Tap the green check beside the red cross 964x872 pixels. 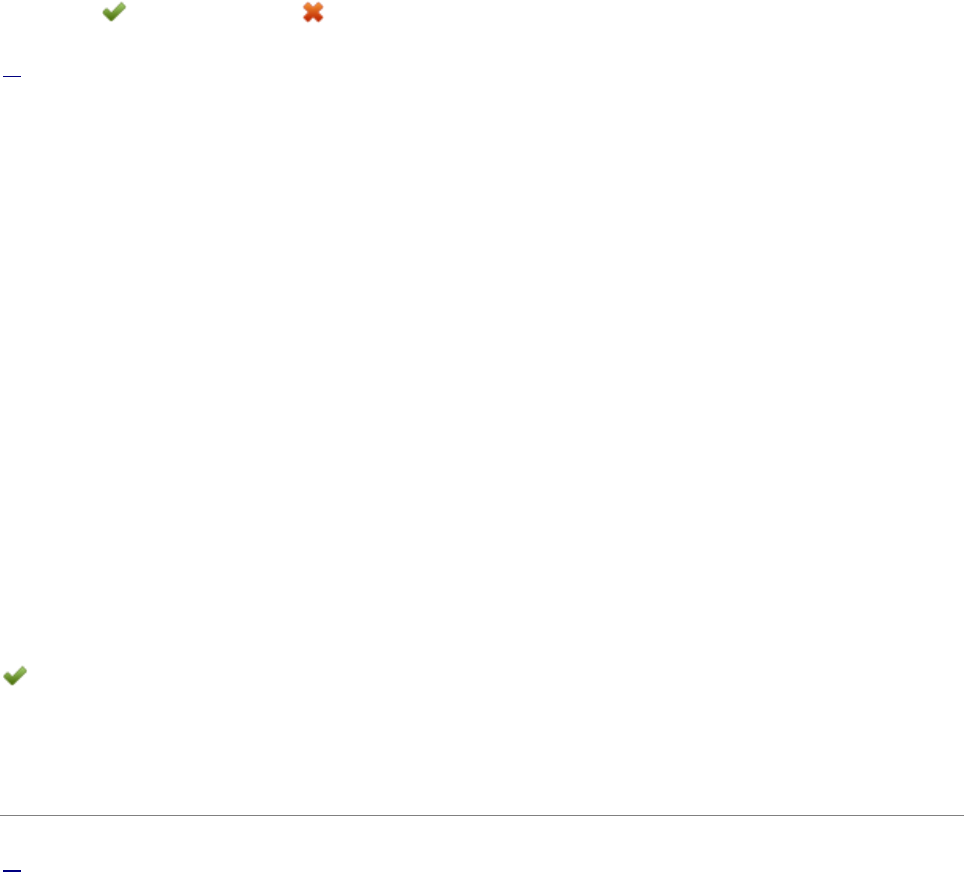114,12
